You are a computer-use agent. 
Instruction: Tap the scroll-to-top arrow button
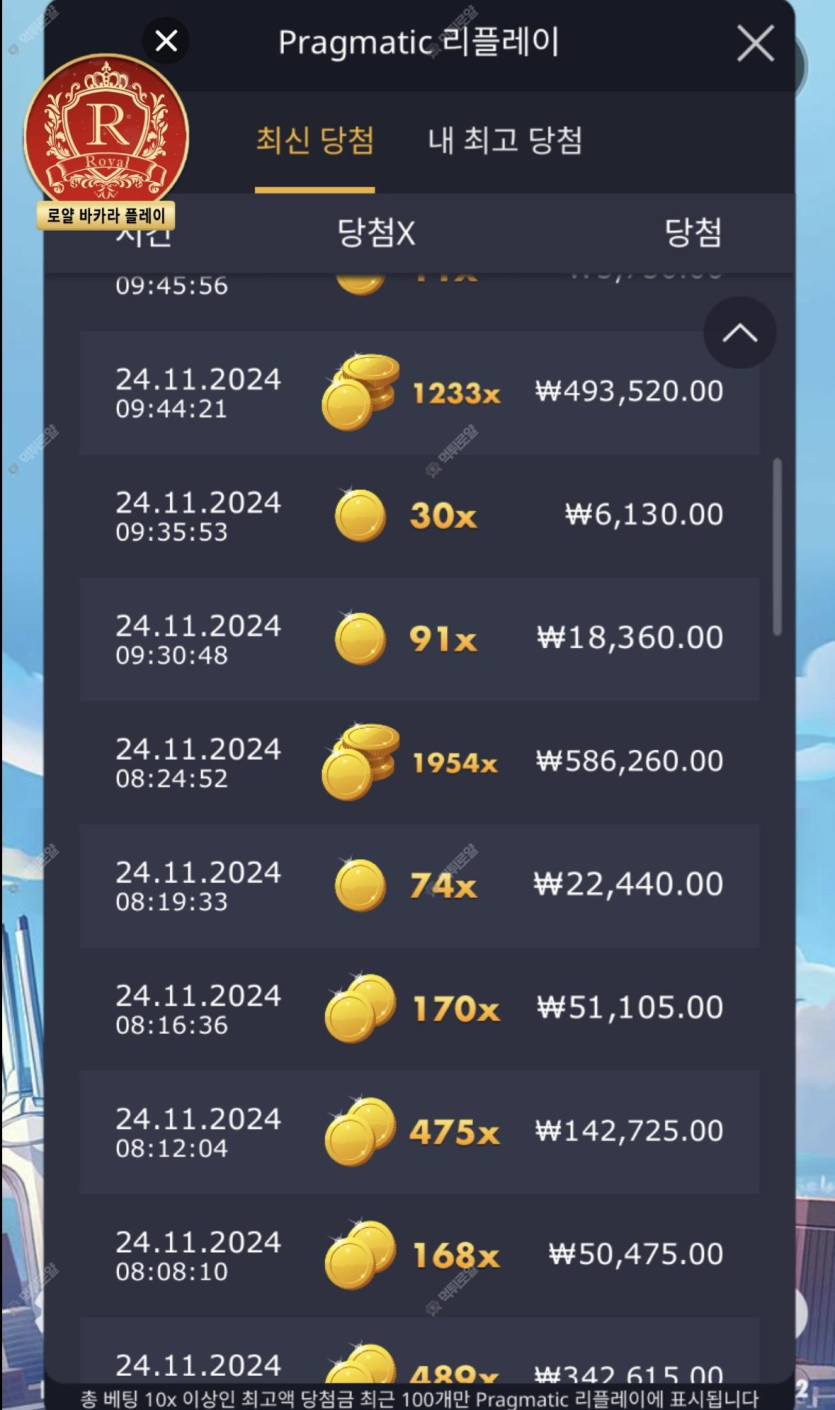[x=739, y=333]
